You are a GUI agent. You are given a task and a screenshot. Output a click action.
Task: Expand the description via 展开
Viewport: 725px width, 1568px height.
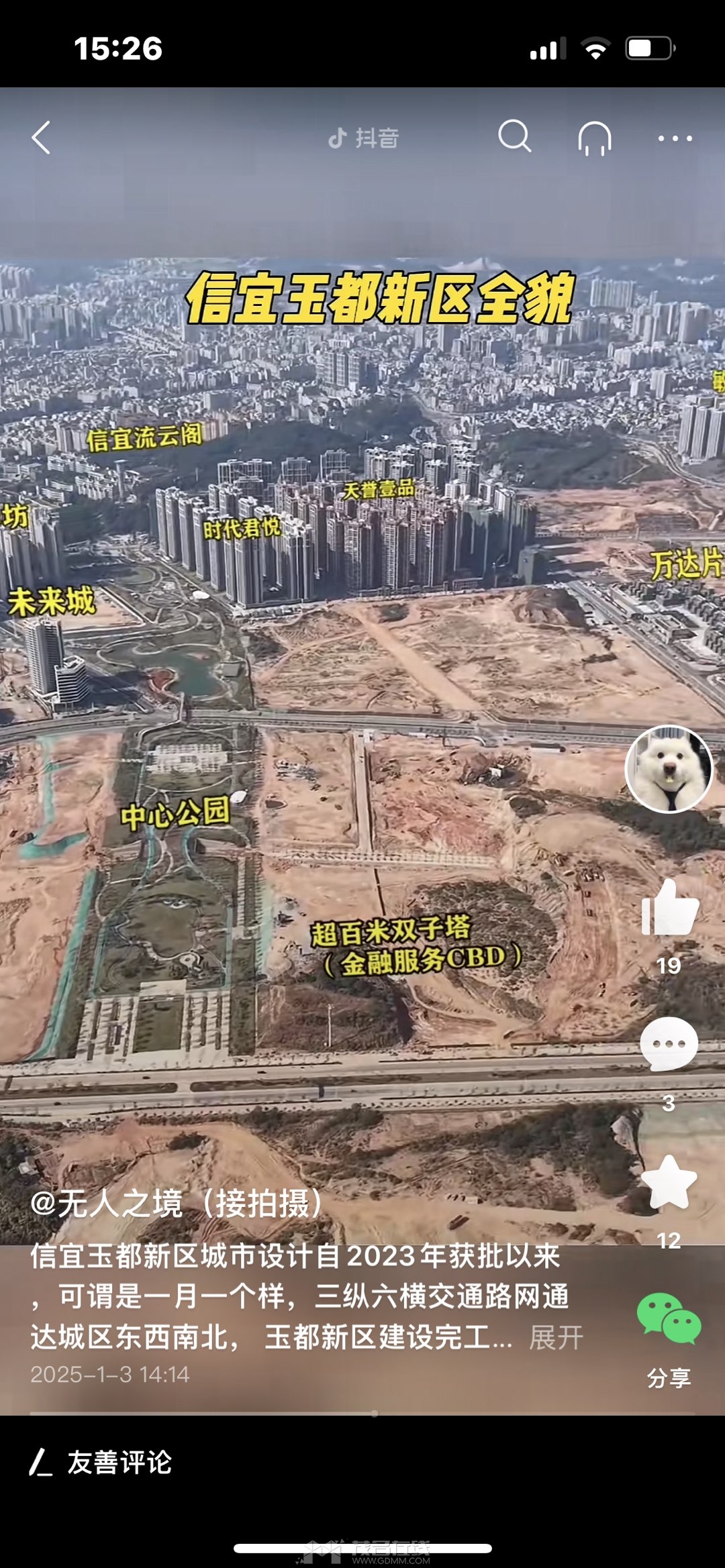point(556,1339)
